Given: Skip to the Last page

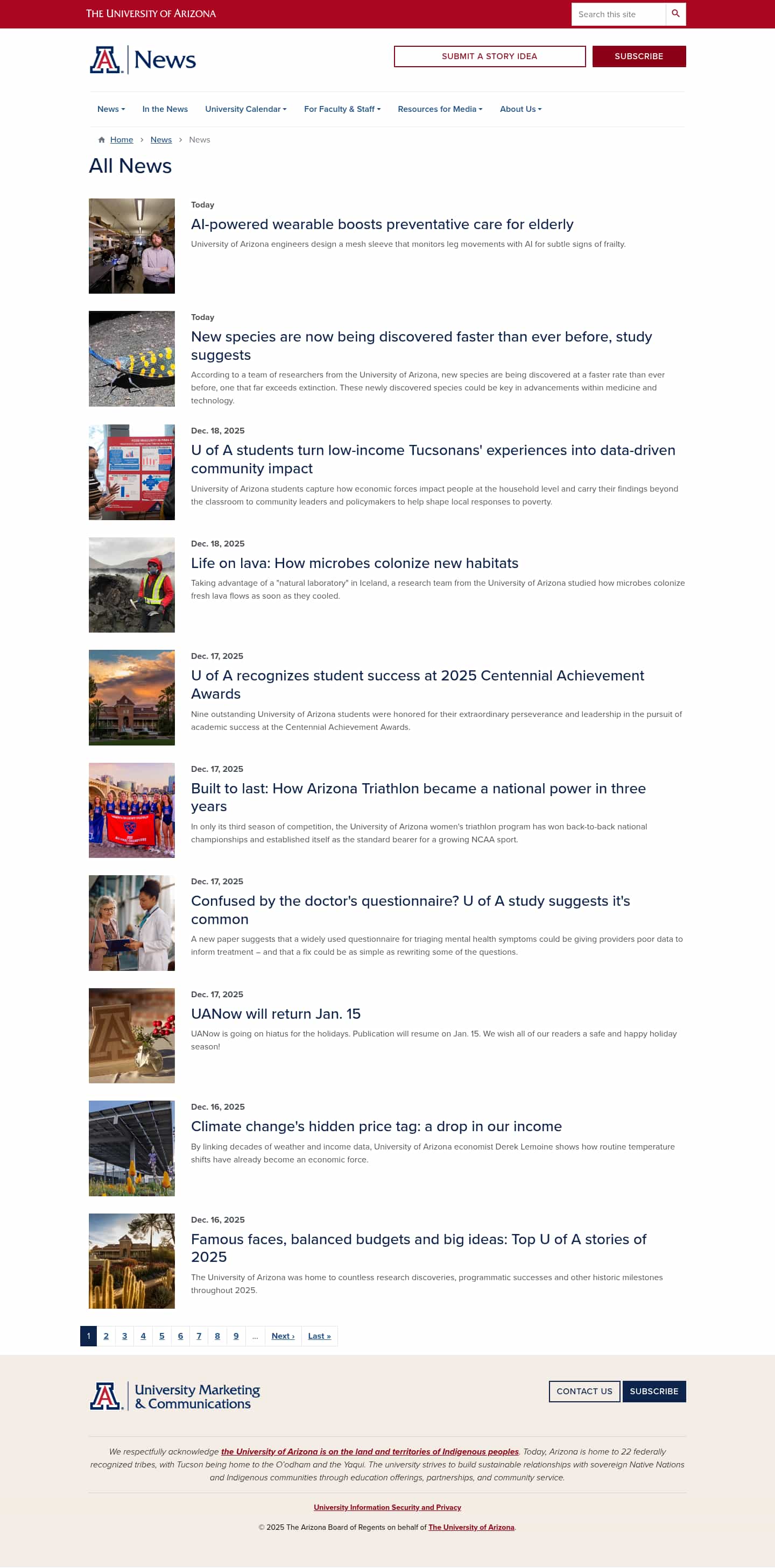Looking at the screenshot, I should (x=319, y=1336).
